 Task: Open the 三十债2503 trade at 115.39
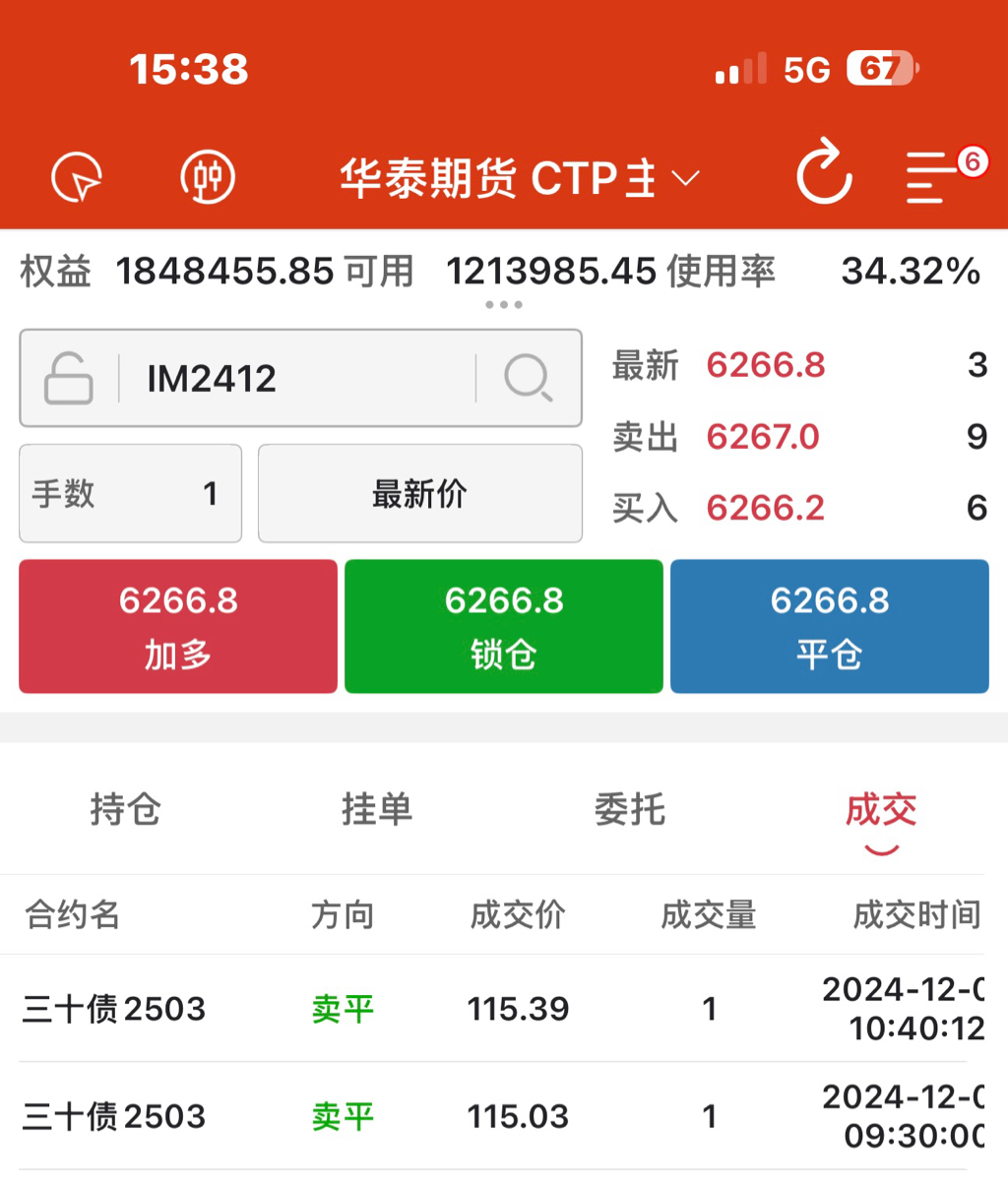pos(492,1009)
